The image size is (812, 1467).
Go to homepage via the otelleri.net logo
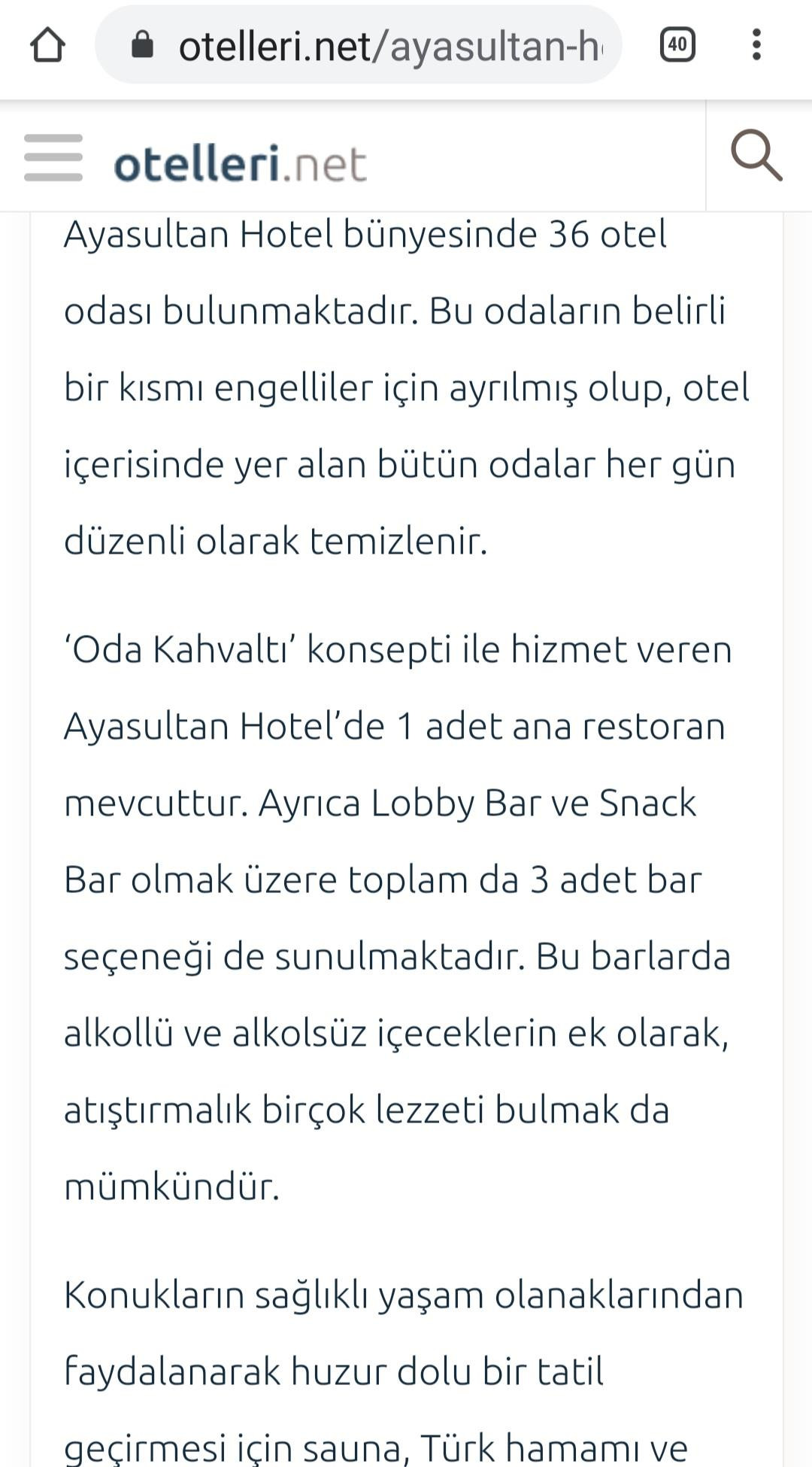241,159
